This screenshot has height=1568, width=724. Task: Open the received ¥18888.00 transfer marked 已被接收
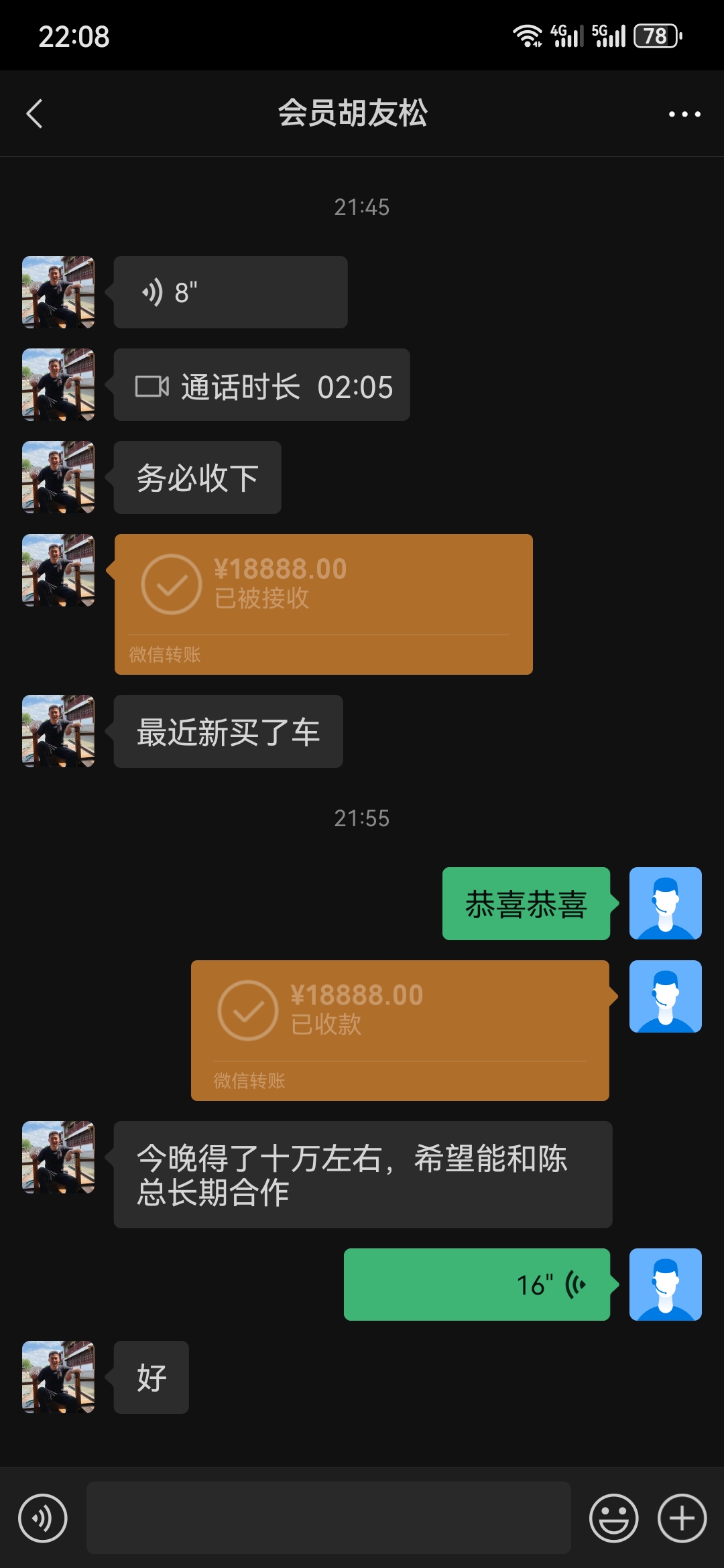click(323, 604)
